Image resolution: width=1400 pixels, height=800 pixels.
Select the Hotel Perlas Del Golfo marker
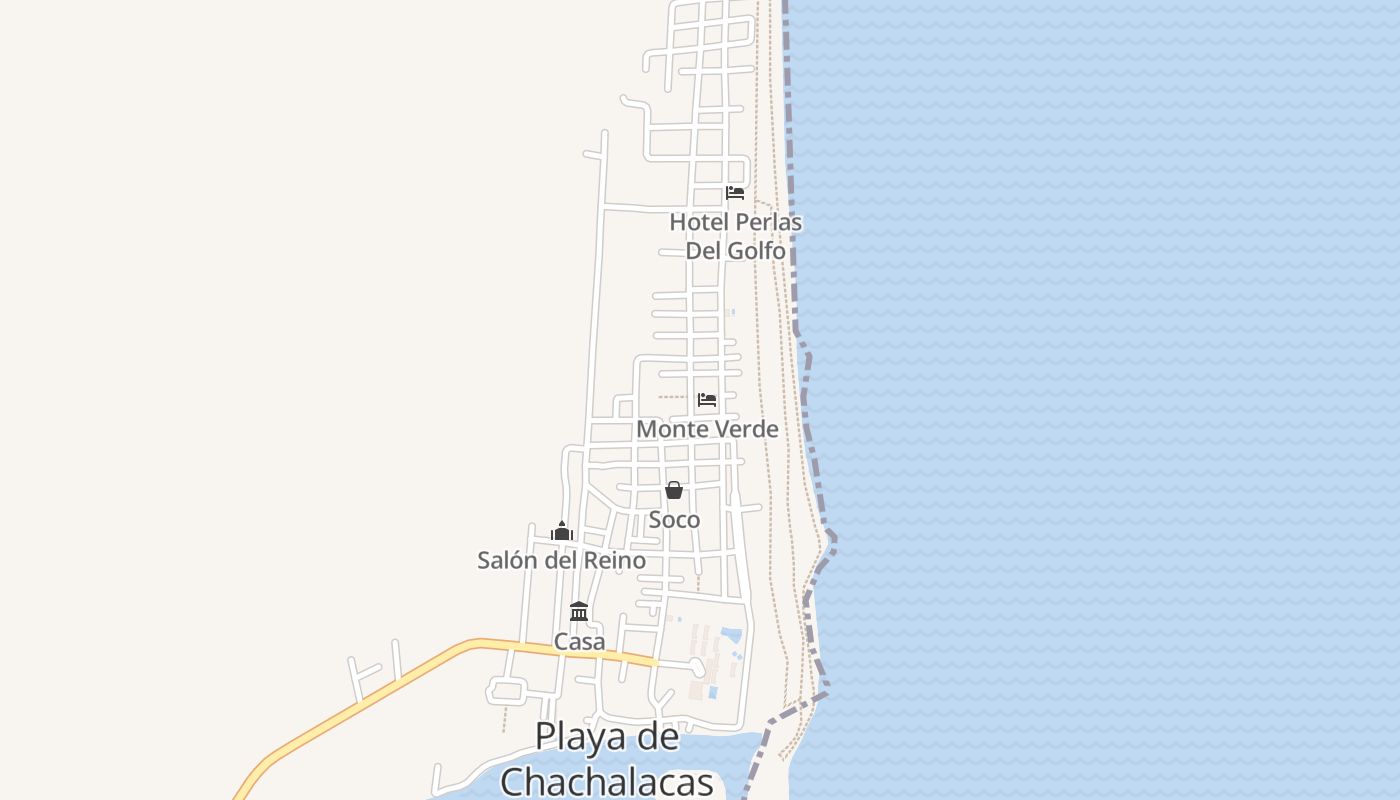[735, 193]
